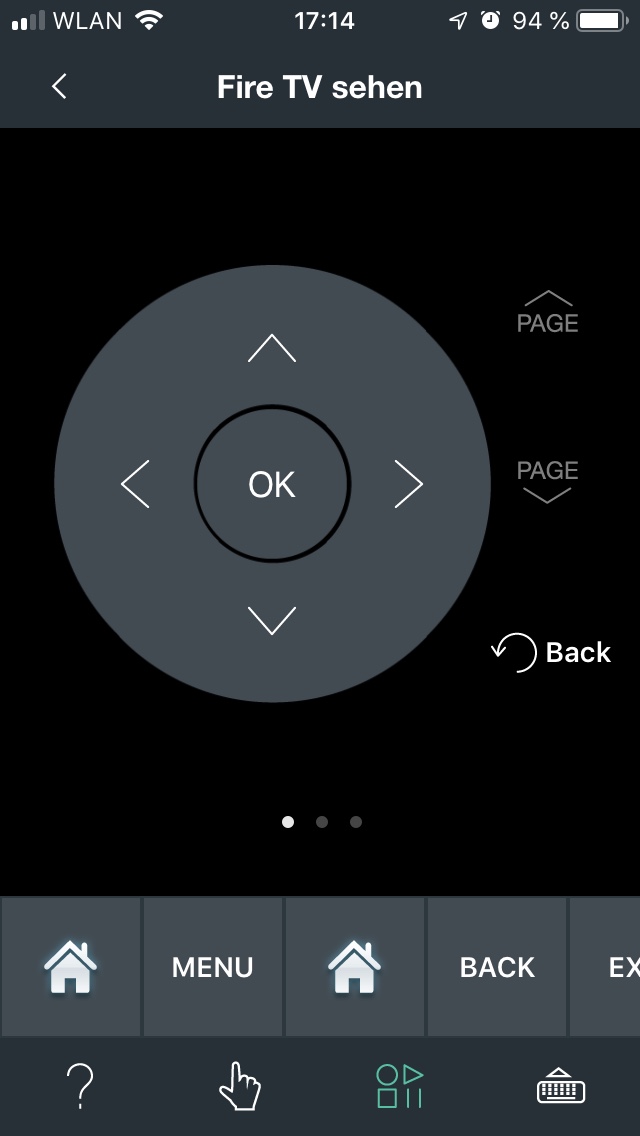This screenshot has width=640, height=1136.
Task: Tap the Page down control
Action: (x=547, y=479)
